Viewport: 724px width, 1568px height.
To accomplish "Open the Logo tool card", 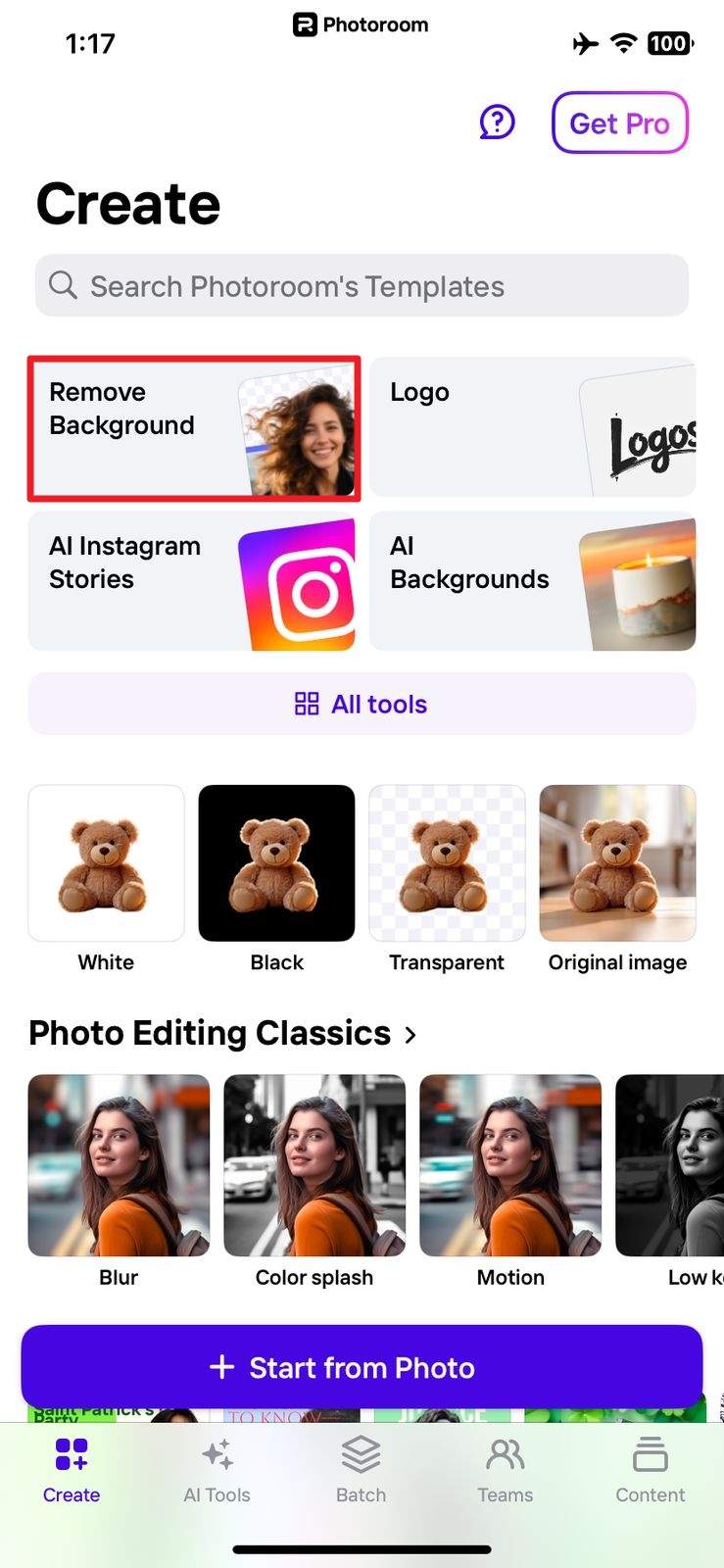I will (x=532, y=427).
